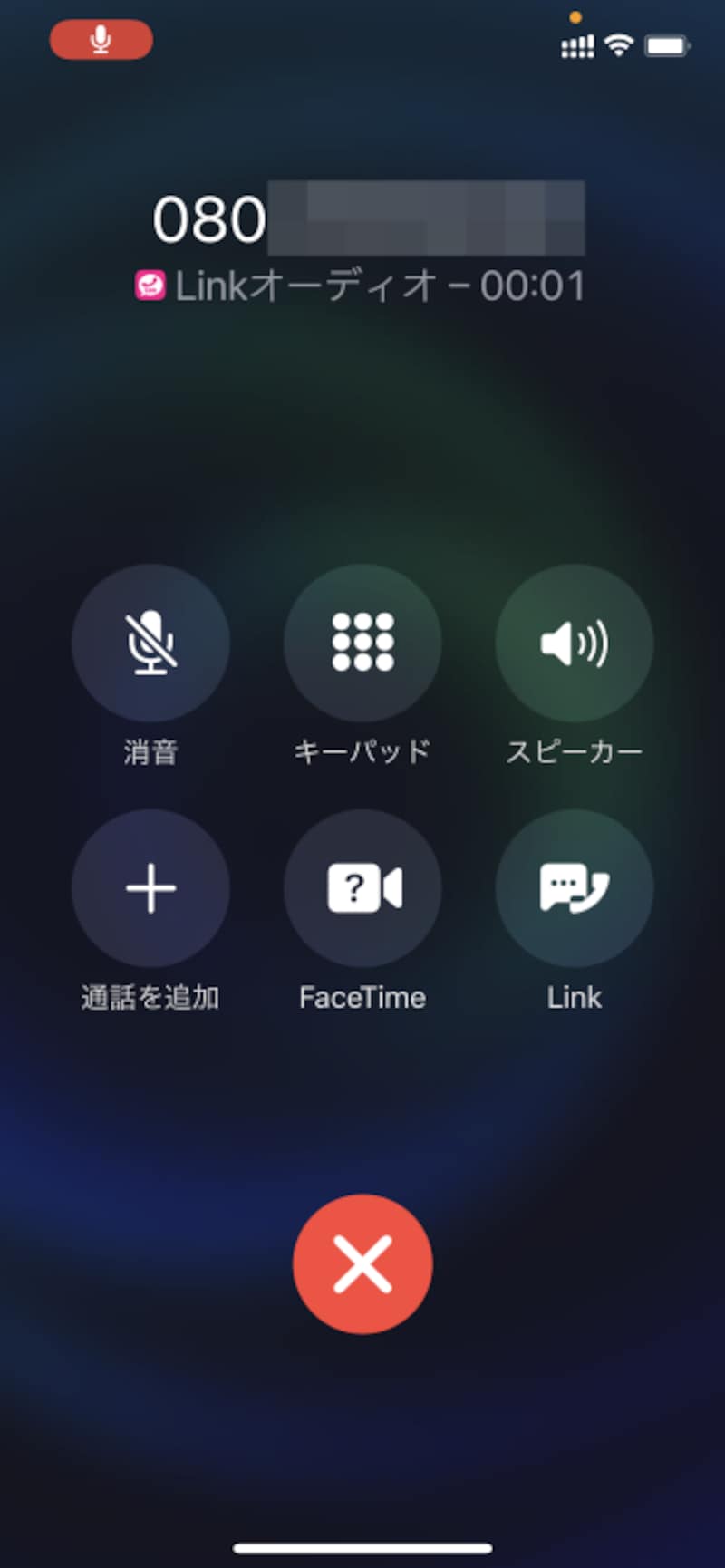Tap the FaceTime text label
This screenshot has width=725, height=1568.
(362, 997)
